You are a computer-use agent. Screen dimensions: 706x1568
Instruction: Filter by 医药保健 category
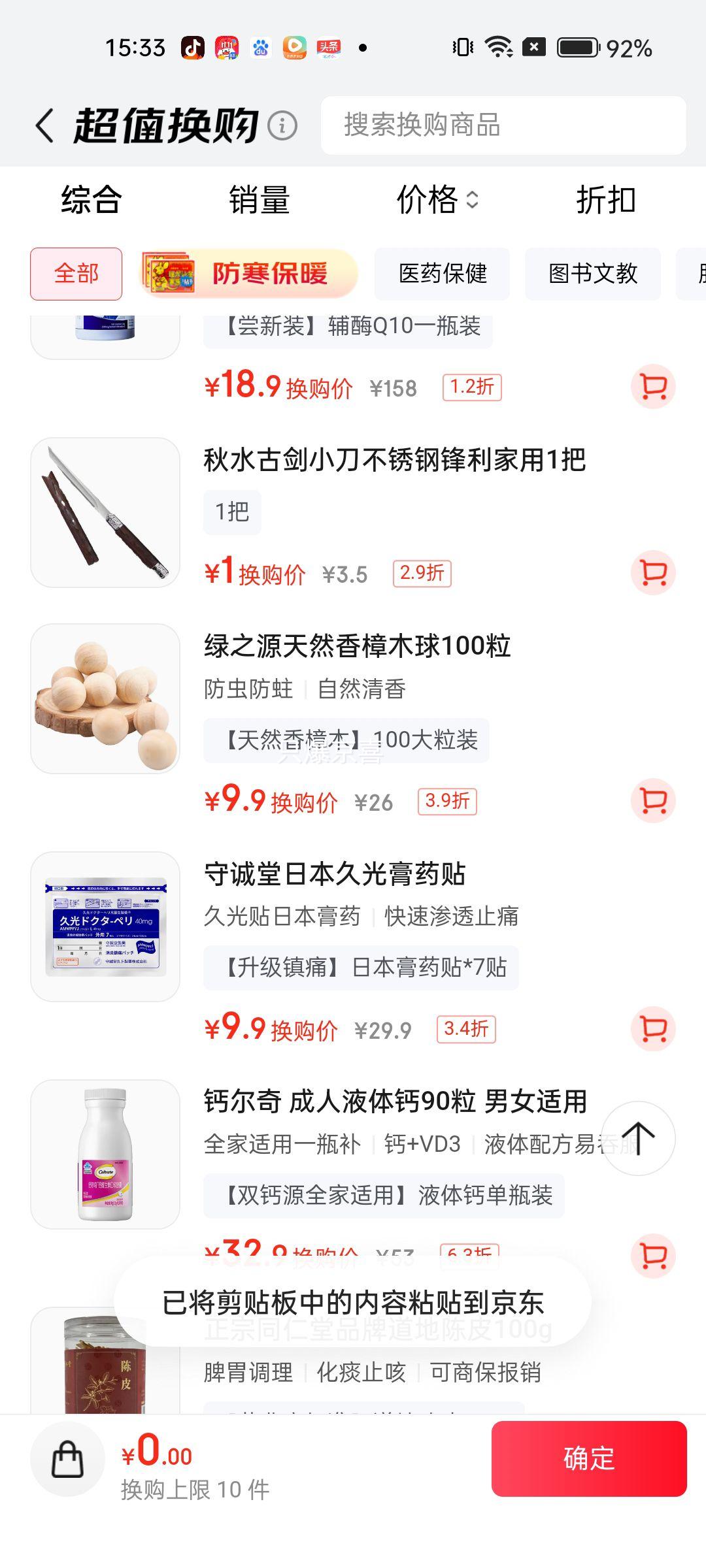click(x=443, y=274)
